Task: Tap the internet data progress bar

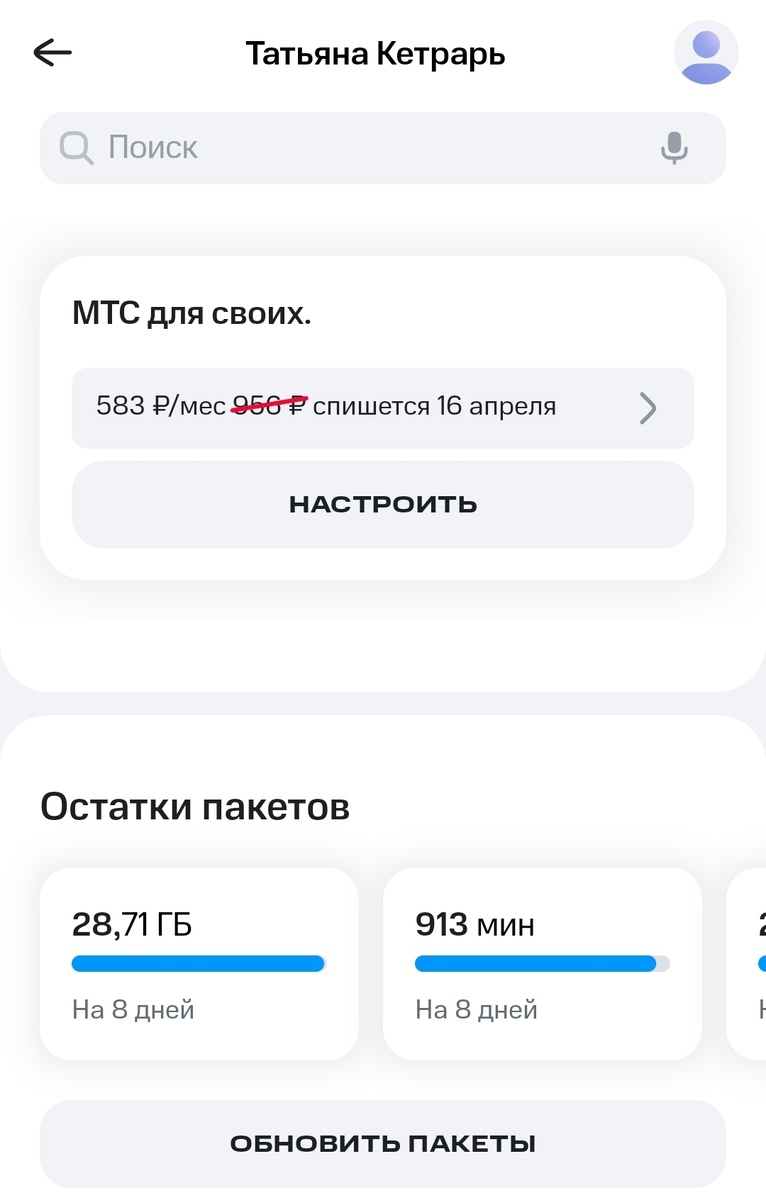Action: (x=197, y=963)
